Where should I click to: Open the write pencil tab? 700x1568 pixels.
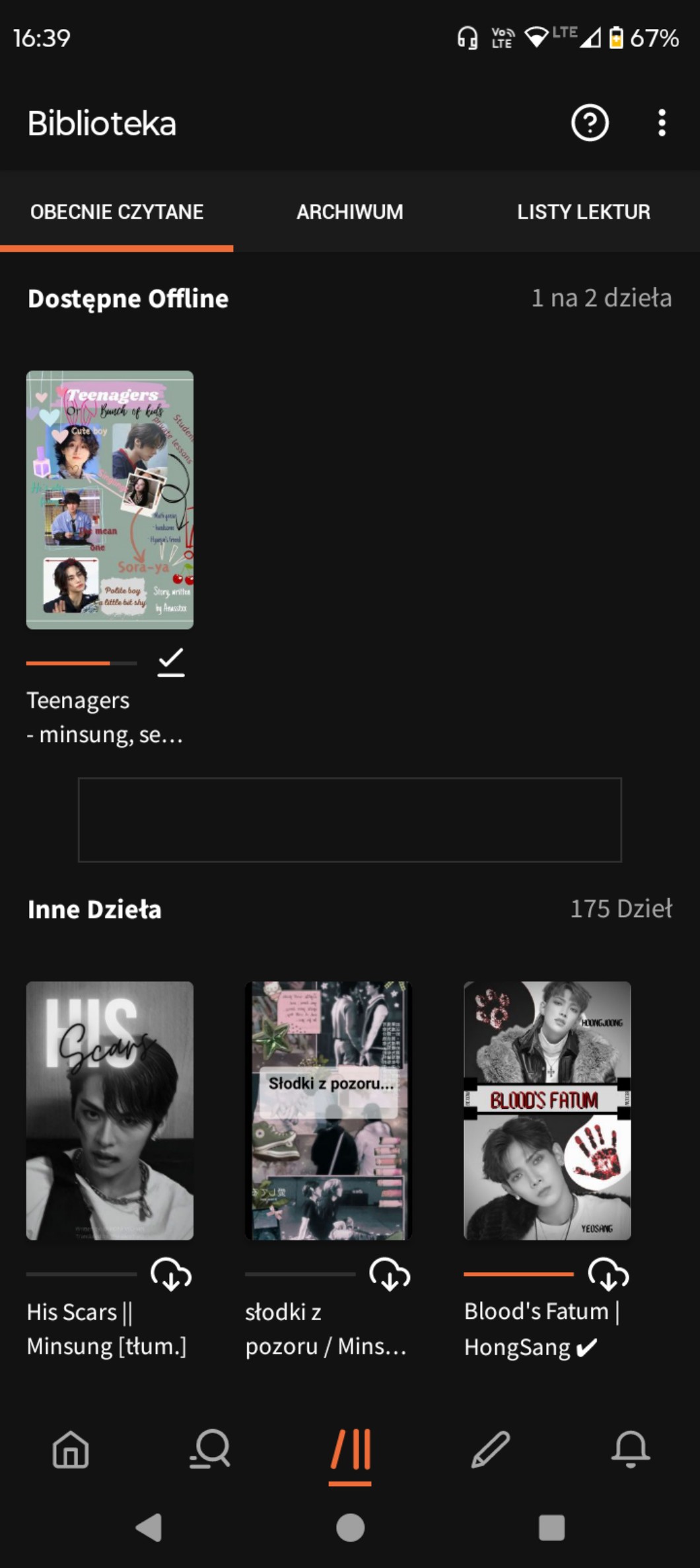tap(490, 1450)
